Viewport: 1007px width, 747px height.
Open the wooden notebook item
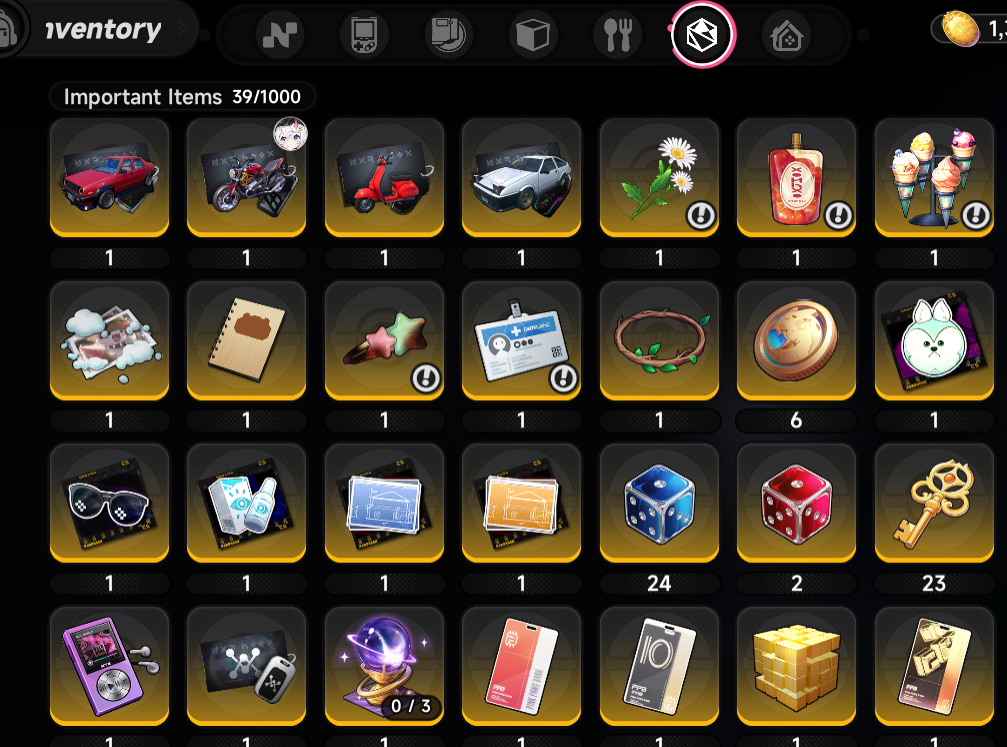[247, 340]
